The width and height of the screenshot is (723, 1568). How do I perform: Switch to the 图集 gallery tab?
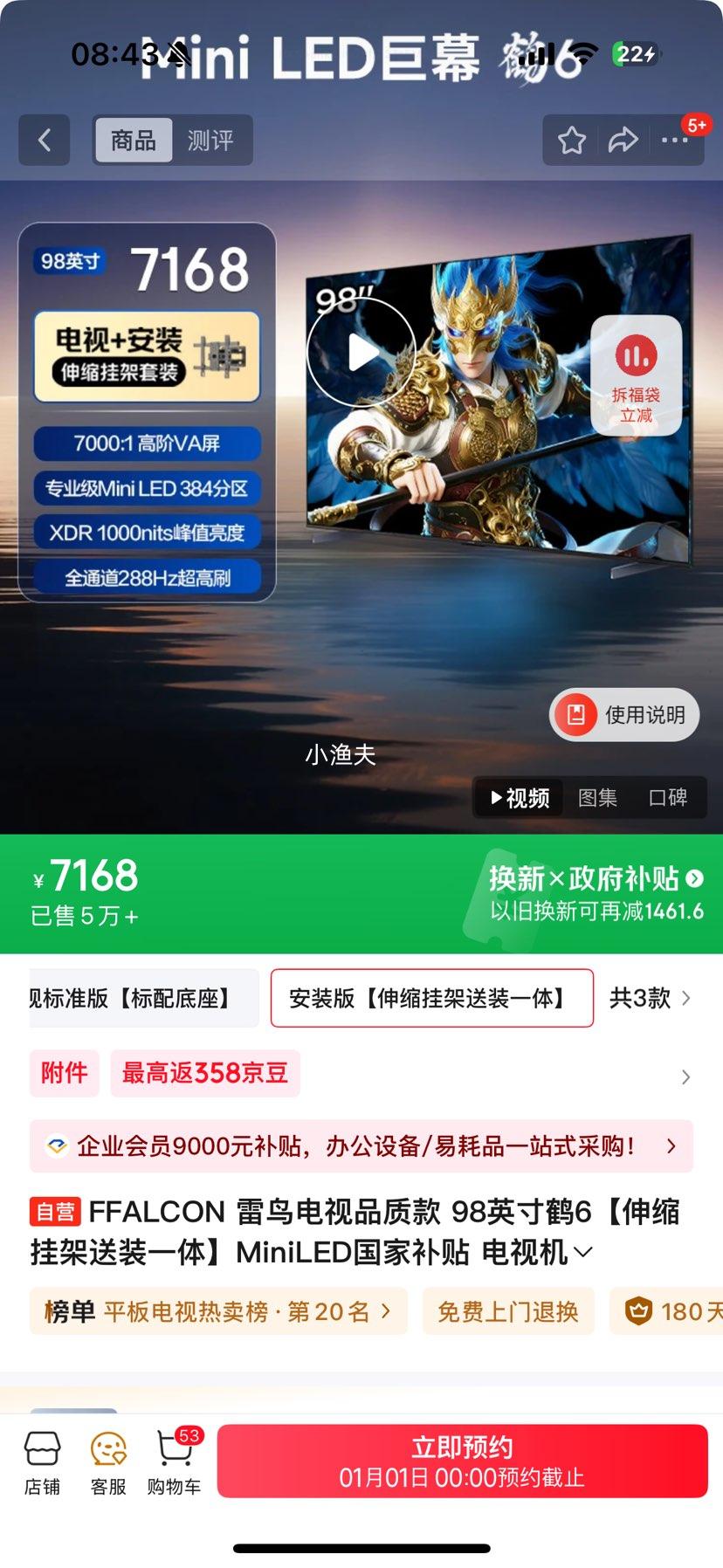(597, 797)
